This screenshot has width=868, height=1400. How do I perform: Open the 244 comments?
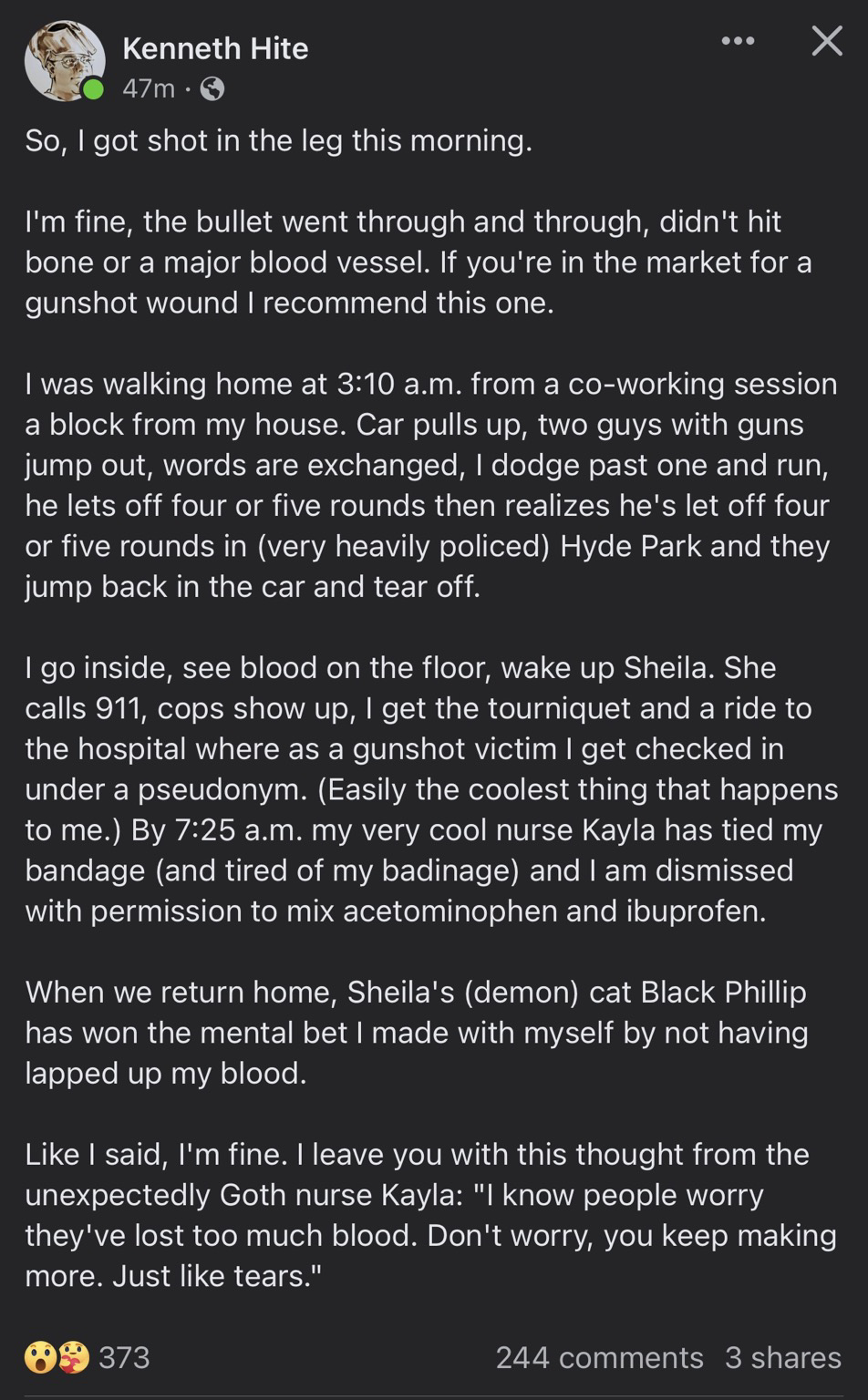(x=599, y=1357)
